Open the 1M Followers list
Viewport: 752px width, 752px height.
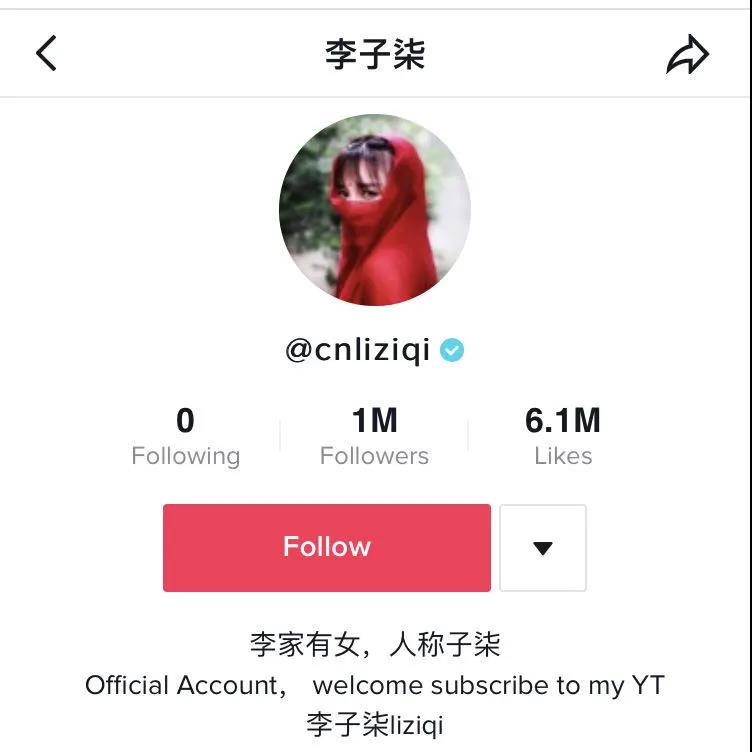(x=374, y=437)
